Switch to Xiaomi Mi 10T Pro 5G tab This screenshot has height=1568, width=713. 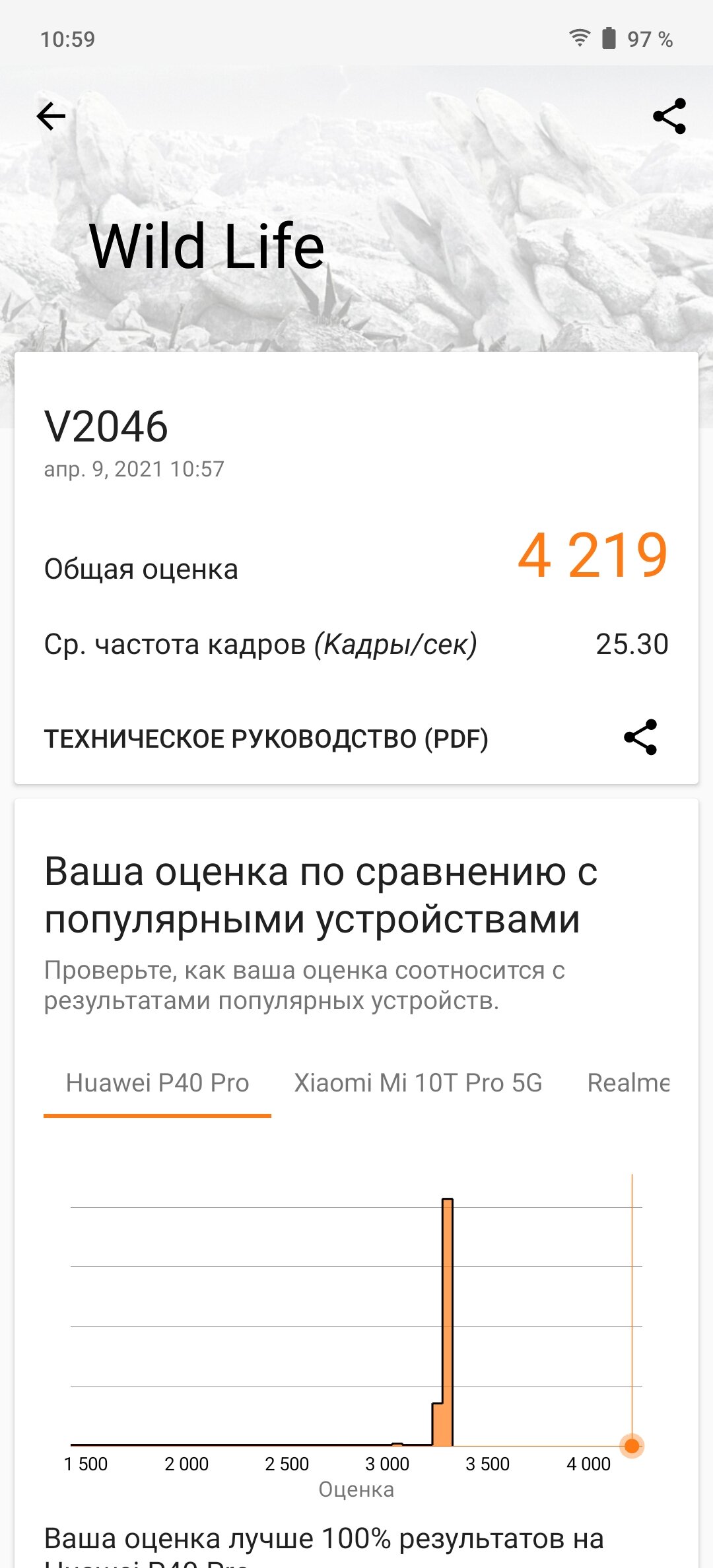pos(418,1084)
